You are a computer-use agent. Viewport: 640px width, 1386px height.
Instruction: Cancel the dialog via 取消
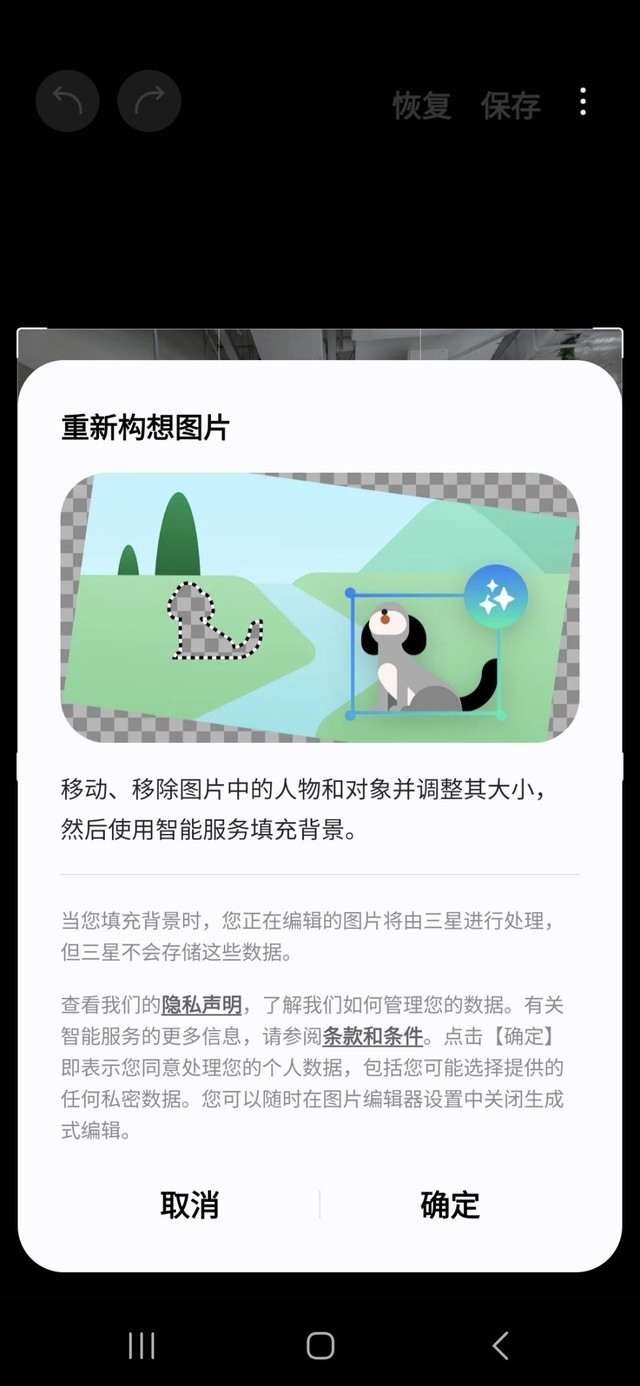[189, 1205]
